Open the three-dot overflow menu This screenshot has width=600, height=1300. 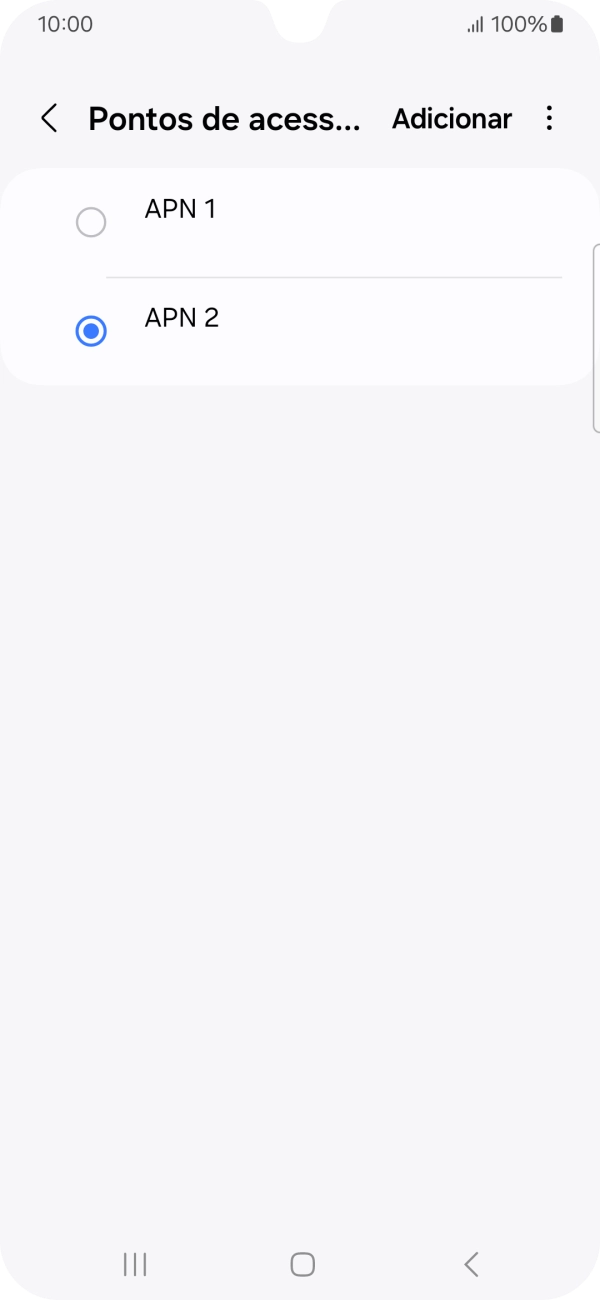point(548,119)
